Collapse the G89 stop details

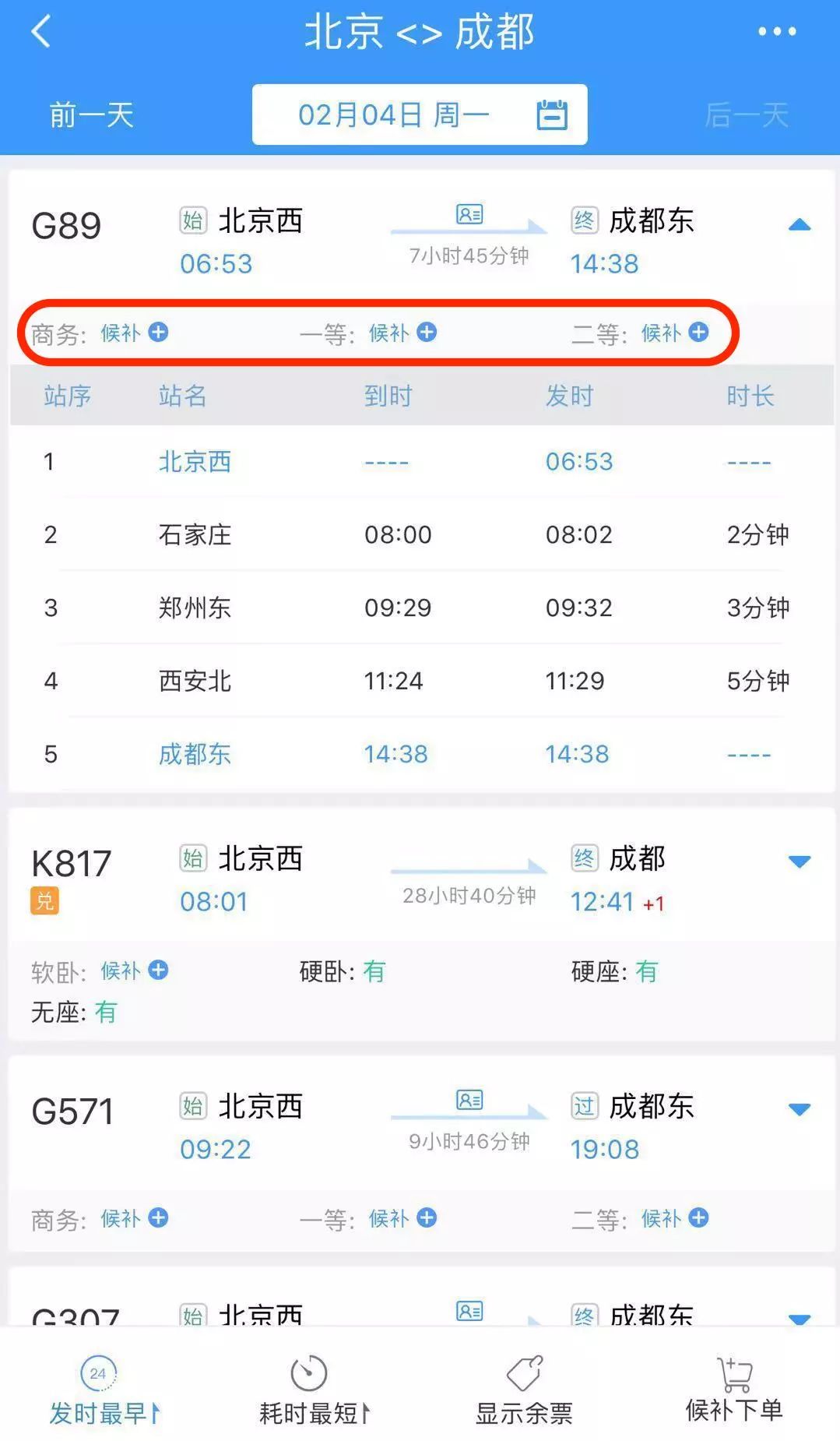coord(800,224)
